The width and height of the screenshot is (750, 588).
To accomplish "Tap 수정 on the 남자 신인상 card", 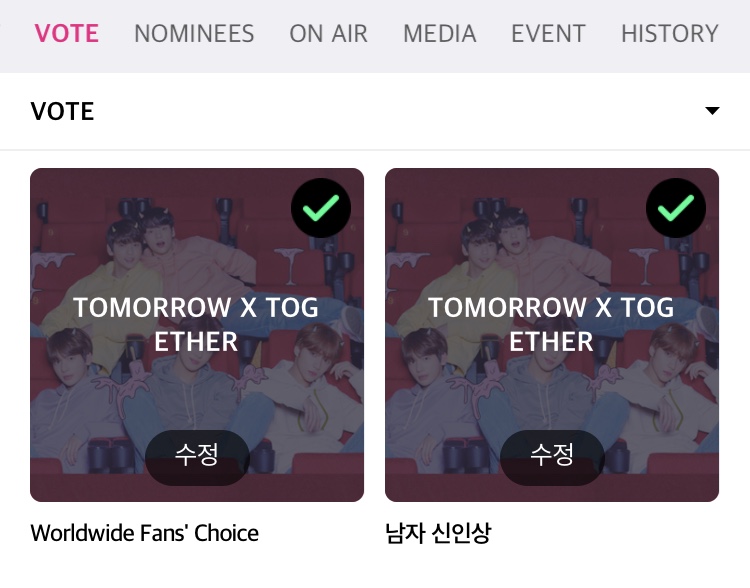I will [x=552, y=457].
